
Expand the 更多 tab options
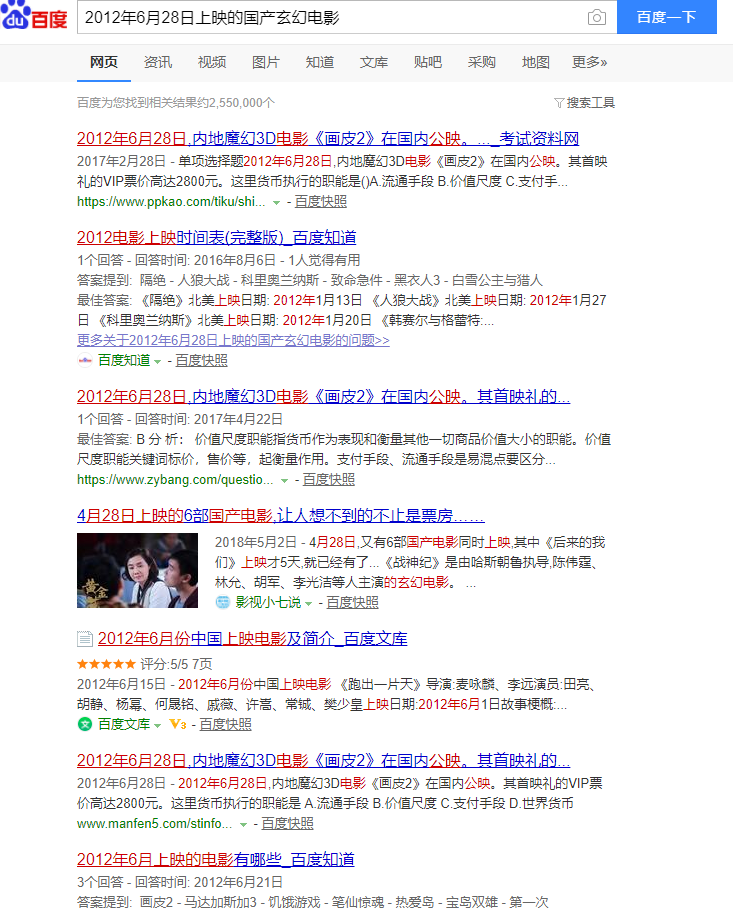tap(589, 62)
